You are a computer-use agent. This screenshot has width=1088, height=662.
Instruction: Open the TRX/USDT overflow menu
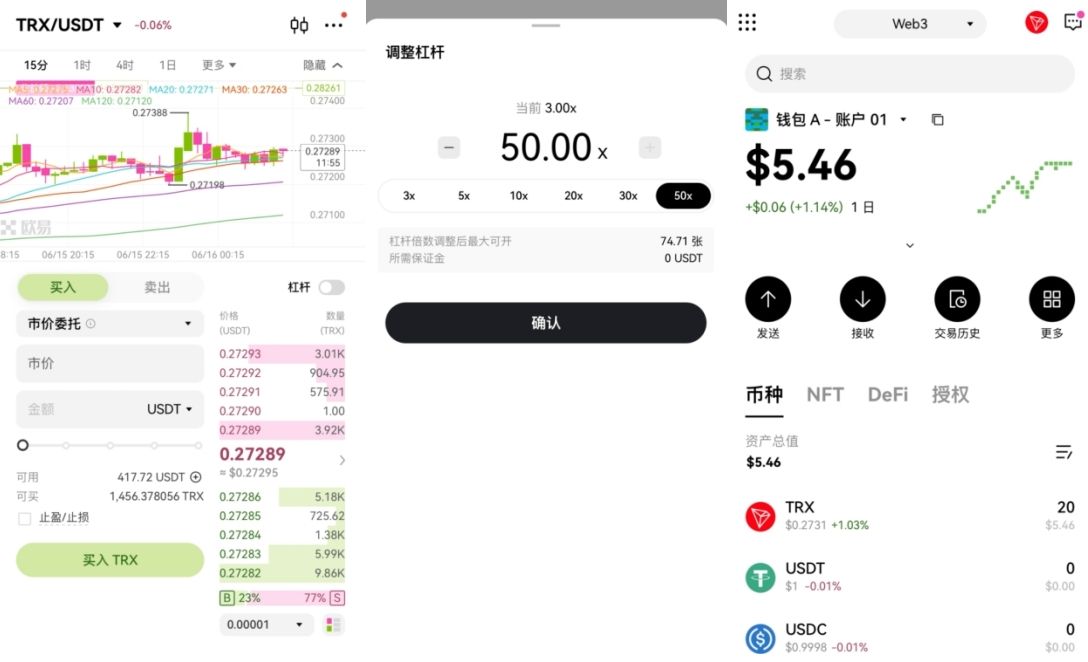tap(334, 25)
